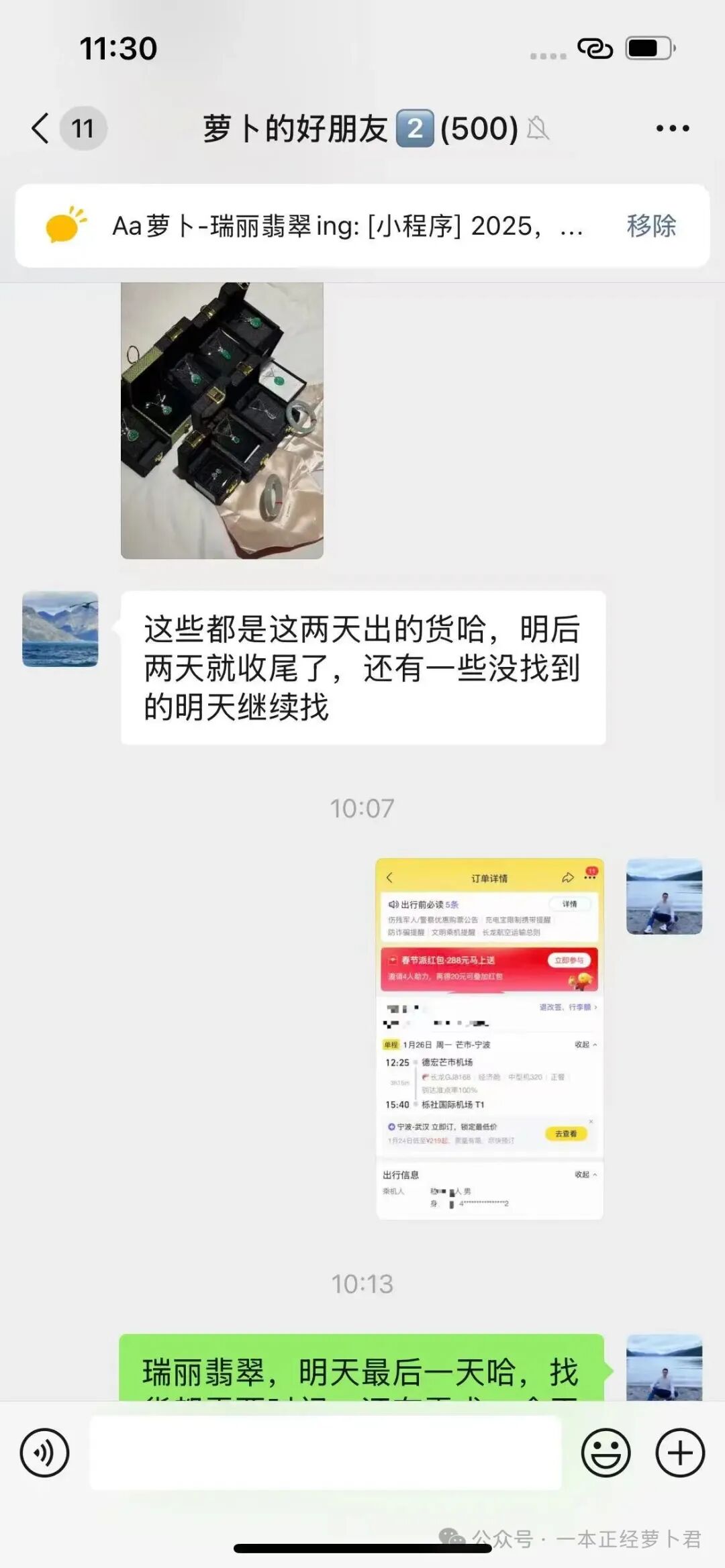This screenshot has height=1568, width=725.
Task: Open the emoji sticker panel
Action: pyautogui.click(x=606, y=1453)
